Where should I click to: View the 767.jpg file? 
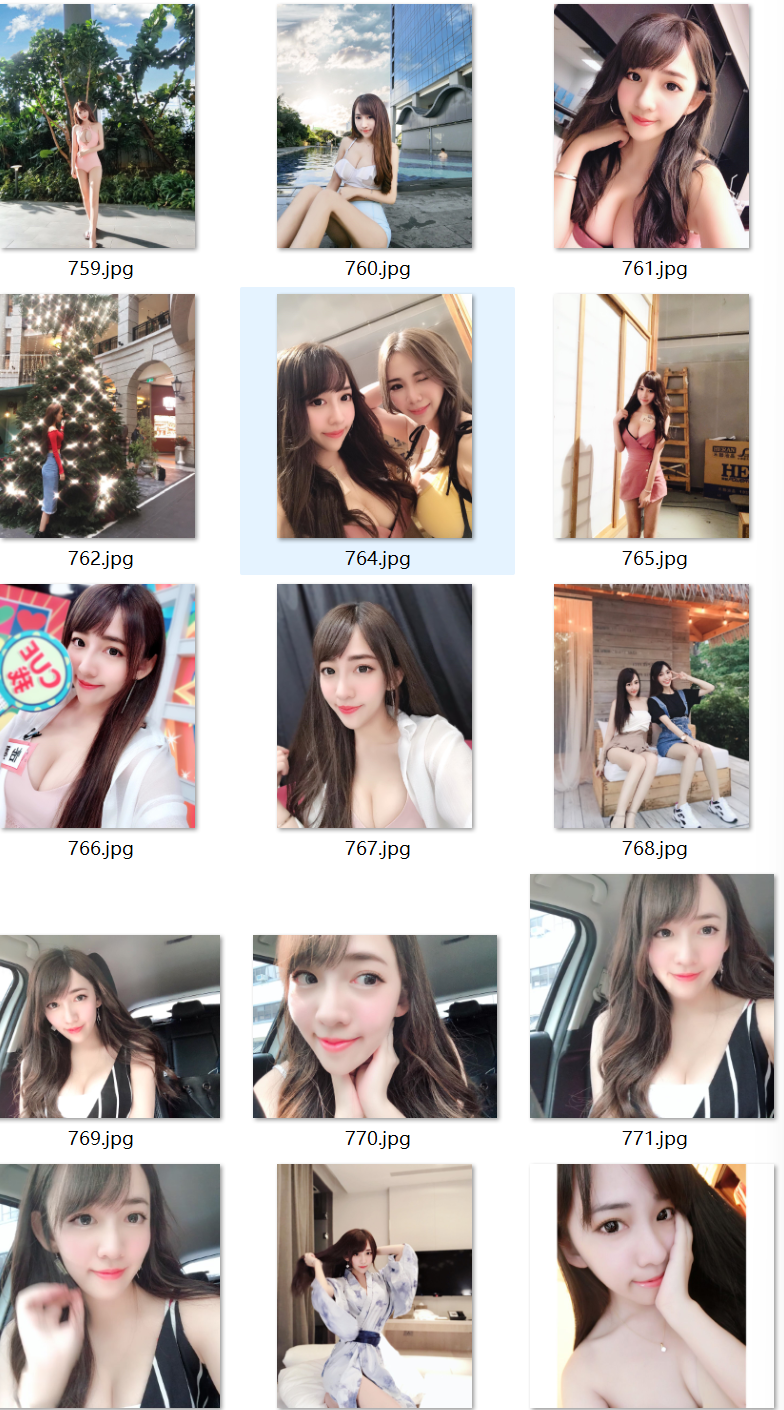(375, 706)
